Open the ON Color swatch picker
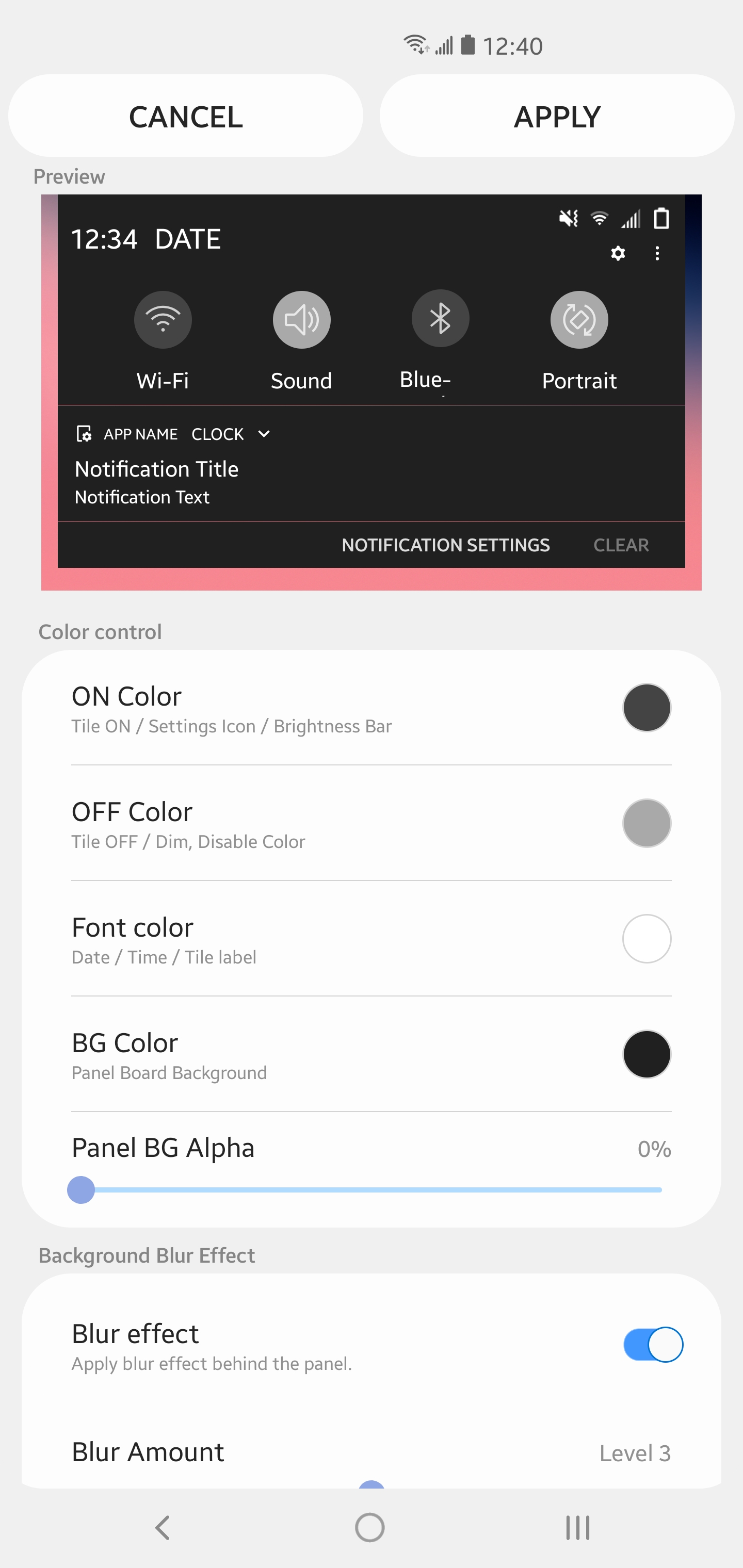 [x=647, y=707]
